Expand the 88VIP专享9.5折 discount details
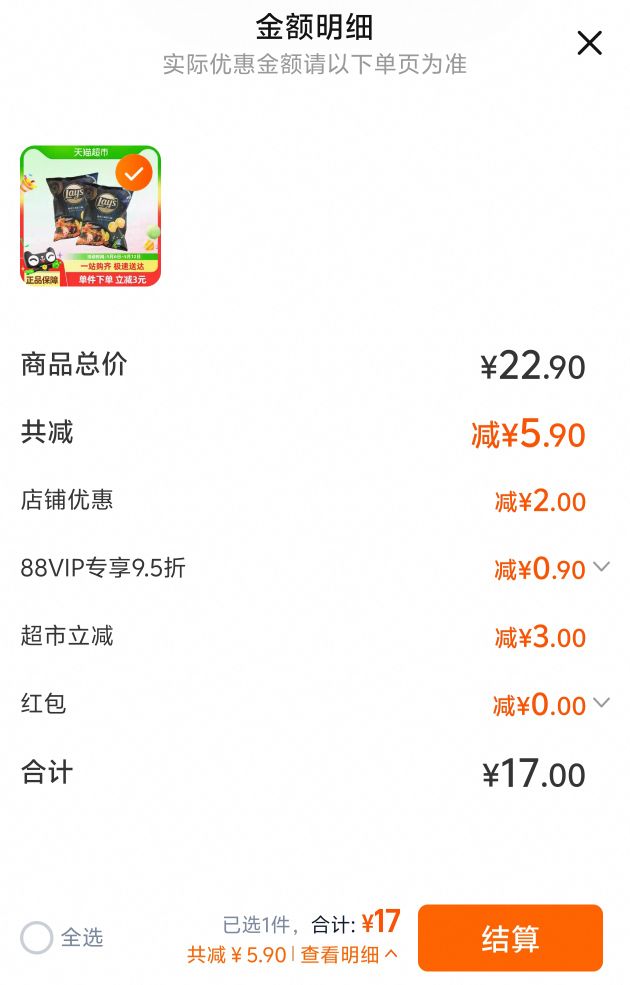The width and height of the screenshot is (630, 985). coord(601,567)
